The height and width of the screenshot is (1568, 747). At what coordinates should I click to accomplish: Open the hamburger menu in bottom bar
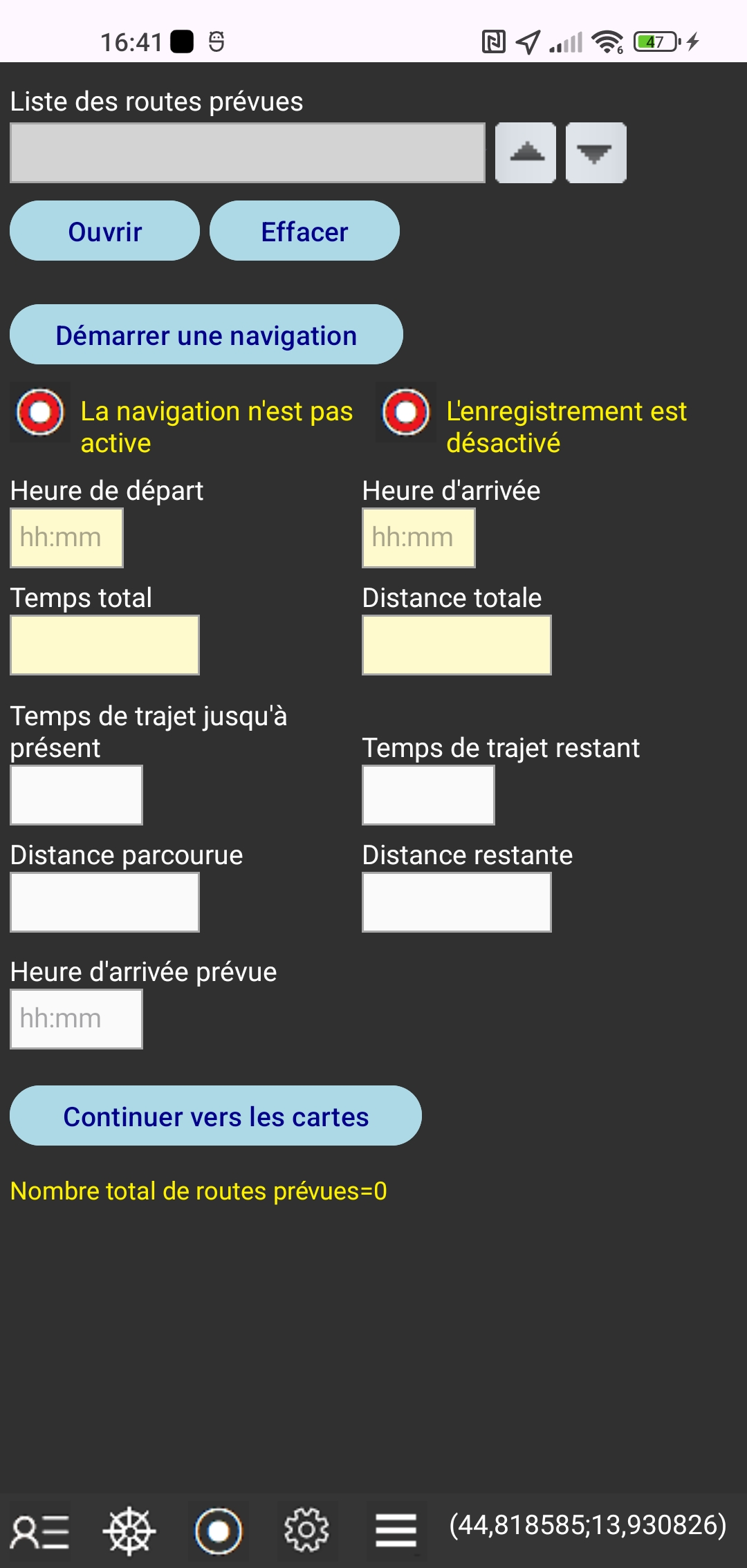pyautogui.click(x=396, y=1531)
